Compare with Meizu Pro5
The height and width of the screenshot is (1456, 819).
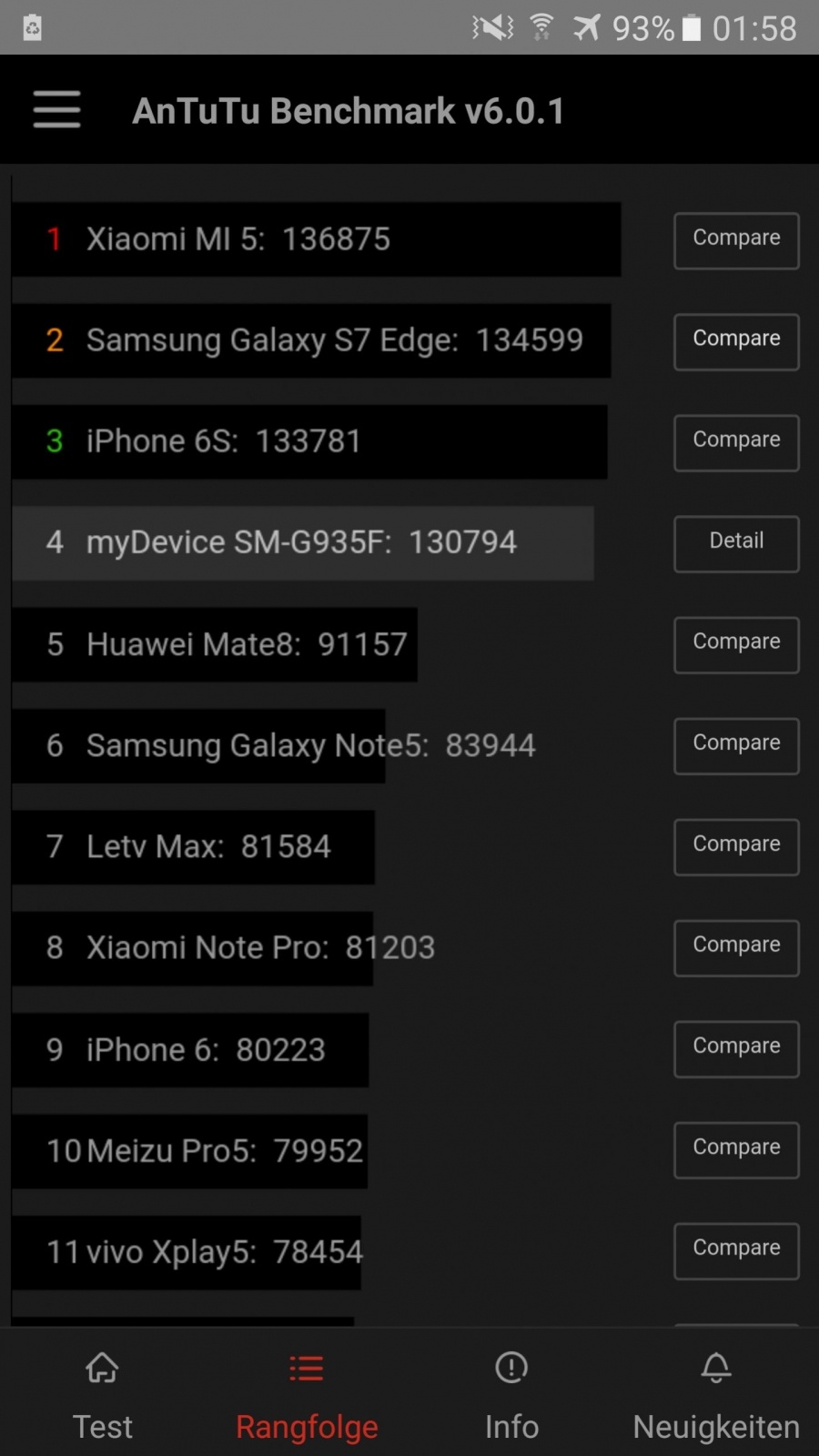(736, 1149)
